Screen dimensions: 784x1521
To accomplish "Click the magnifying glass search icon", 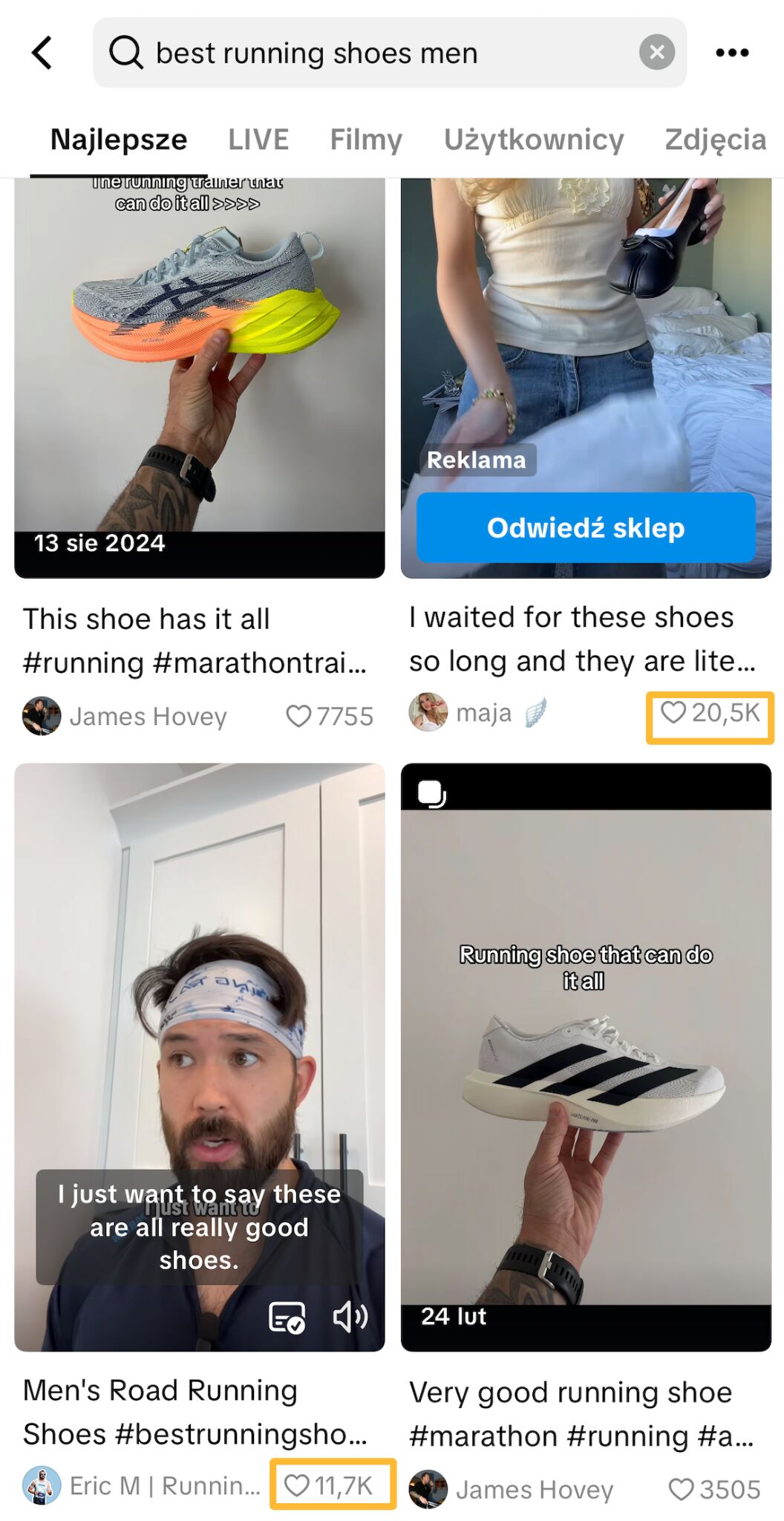I will coord(129,53).
